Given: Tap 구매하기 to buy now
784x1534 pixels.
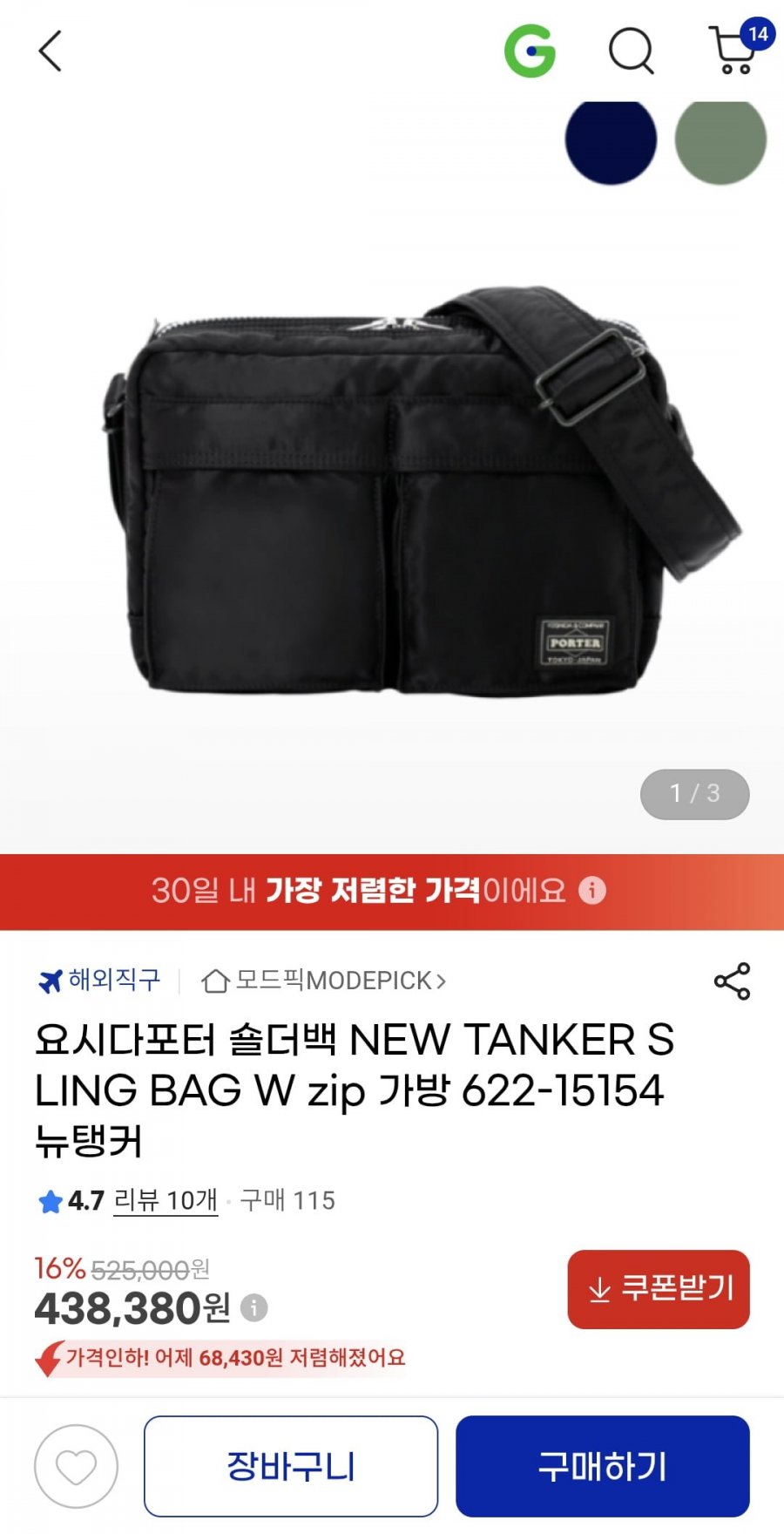Looking at the screenshot, I should pyautogui.click(x=602, y=1467).
